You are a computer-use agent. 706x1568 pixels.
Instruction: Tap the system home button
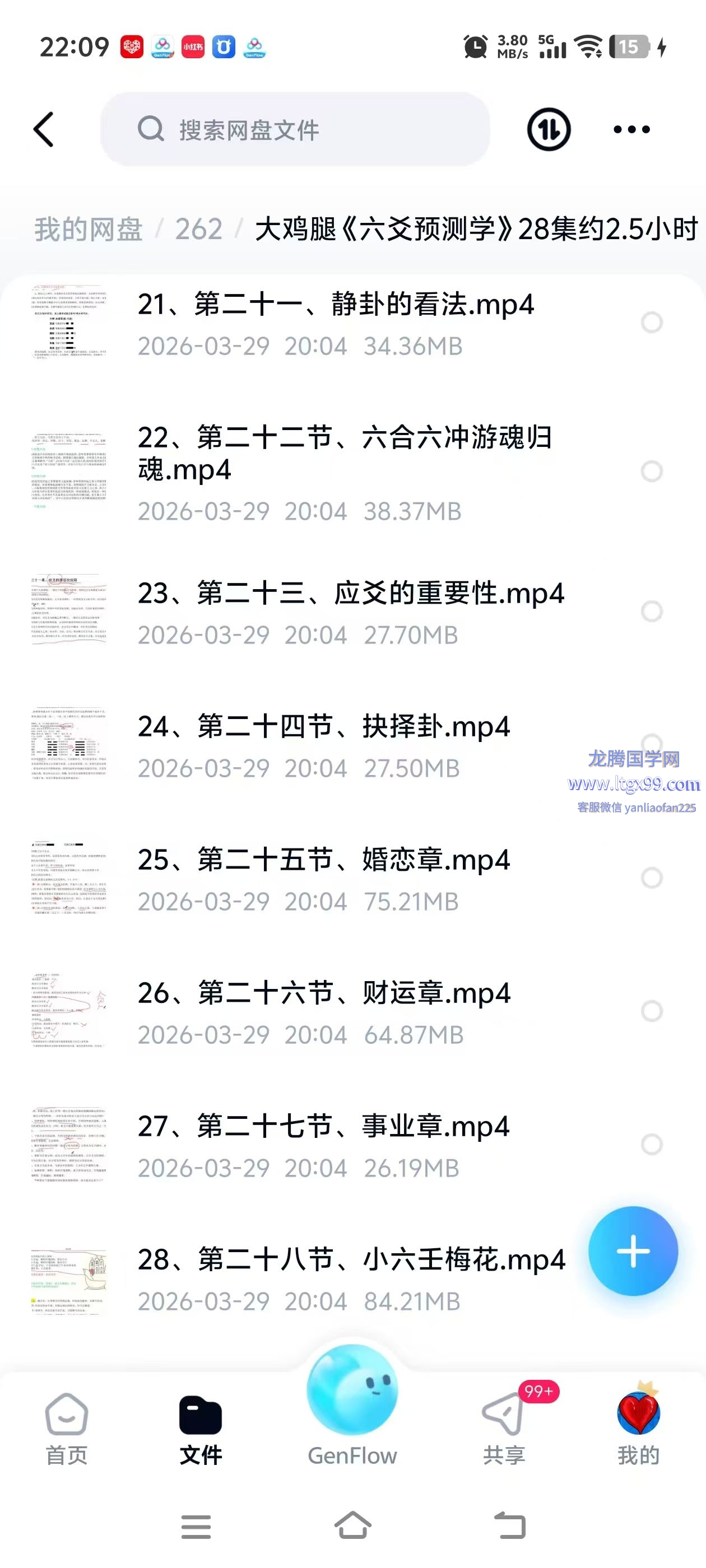(x=352, y=1526)
